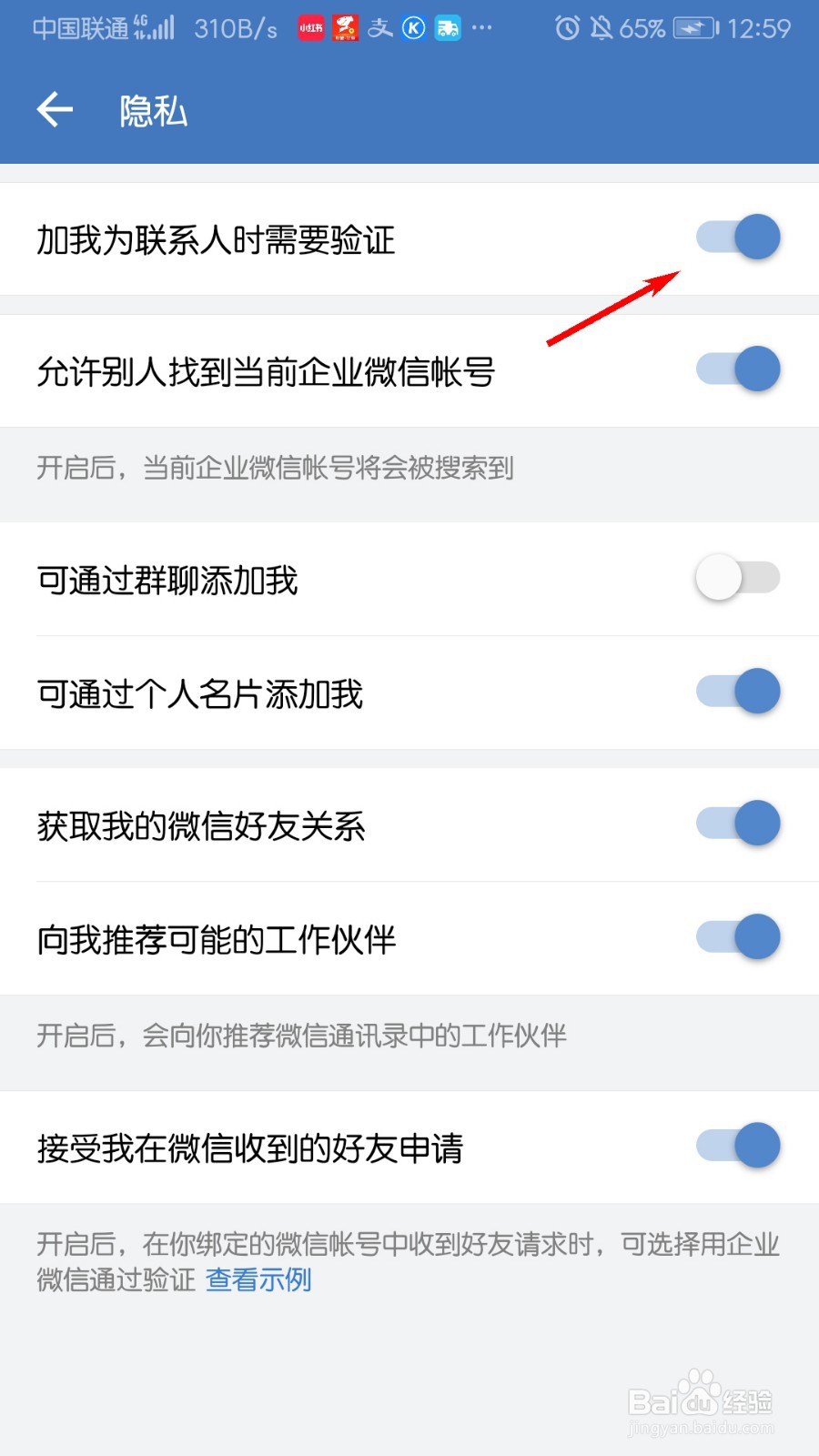开启“可通过群聊添加我”开关
Image resolution: width=819 pixels, height=1456 pixels.
739,577
